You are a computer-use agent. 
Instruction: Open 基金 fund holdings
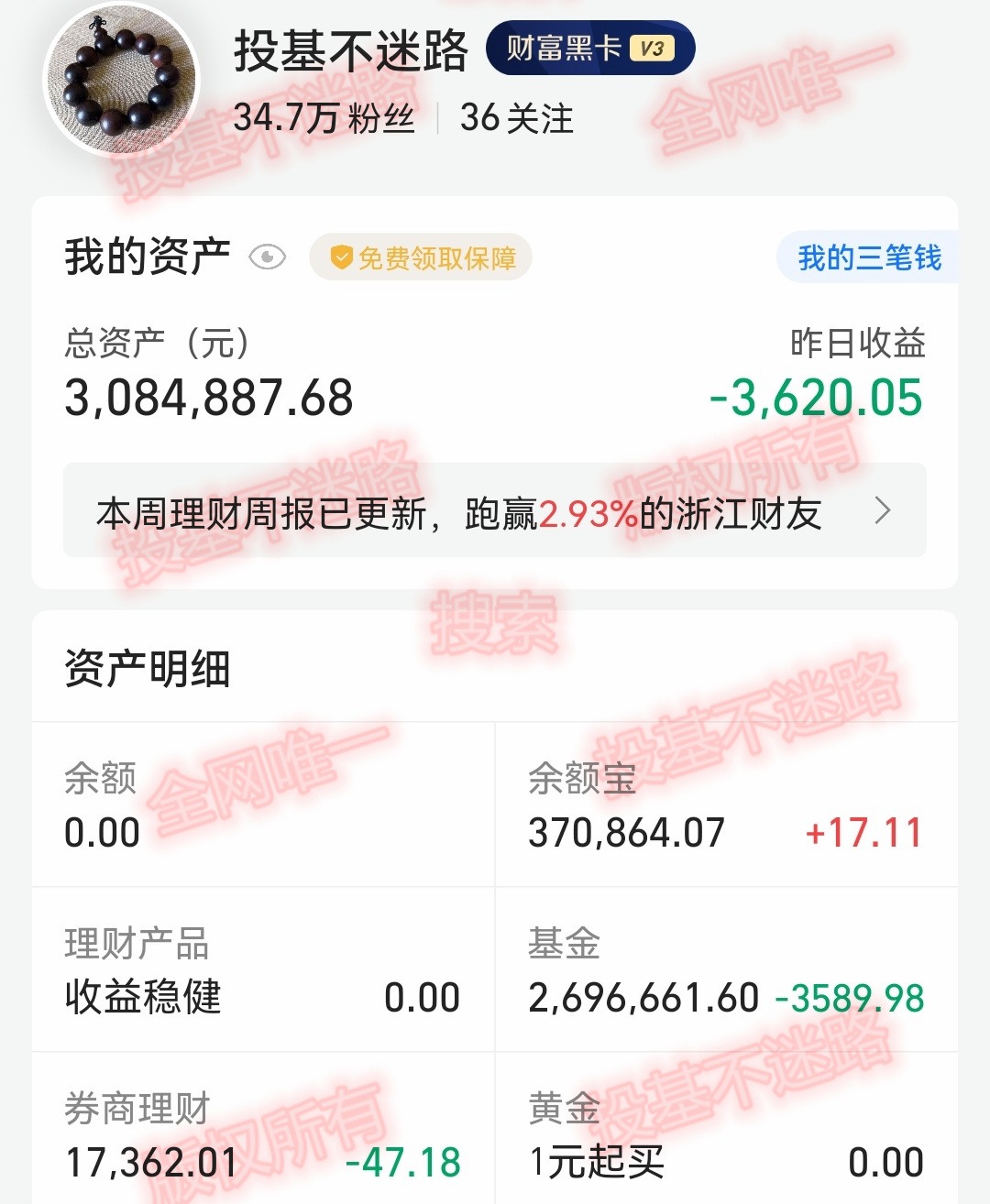point(724,969)
